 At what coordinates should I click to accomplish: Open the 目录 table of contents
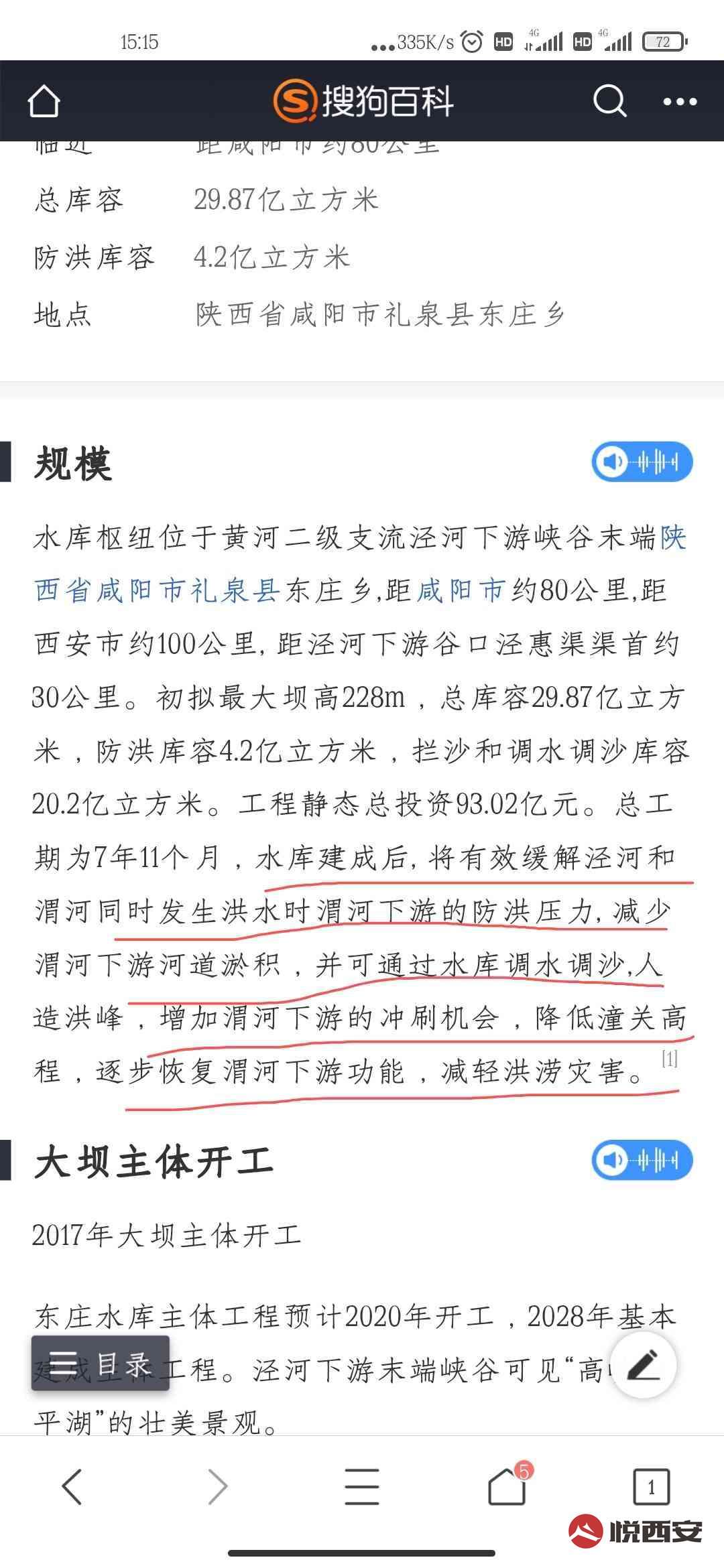coord(100,1363)
